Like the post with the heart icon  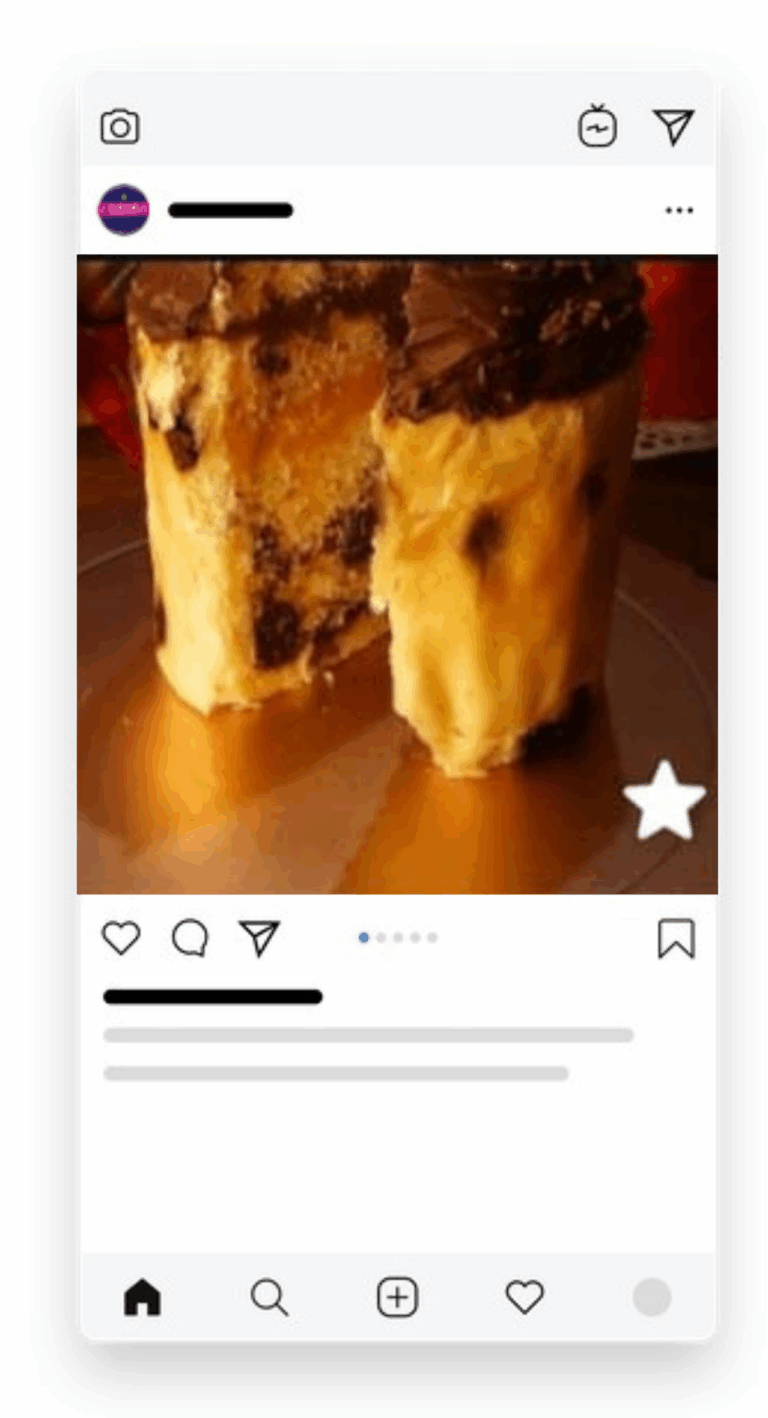tap(121, 937)
